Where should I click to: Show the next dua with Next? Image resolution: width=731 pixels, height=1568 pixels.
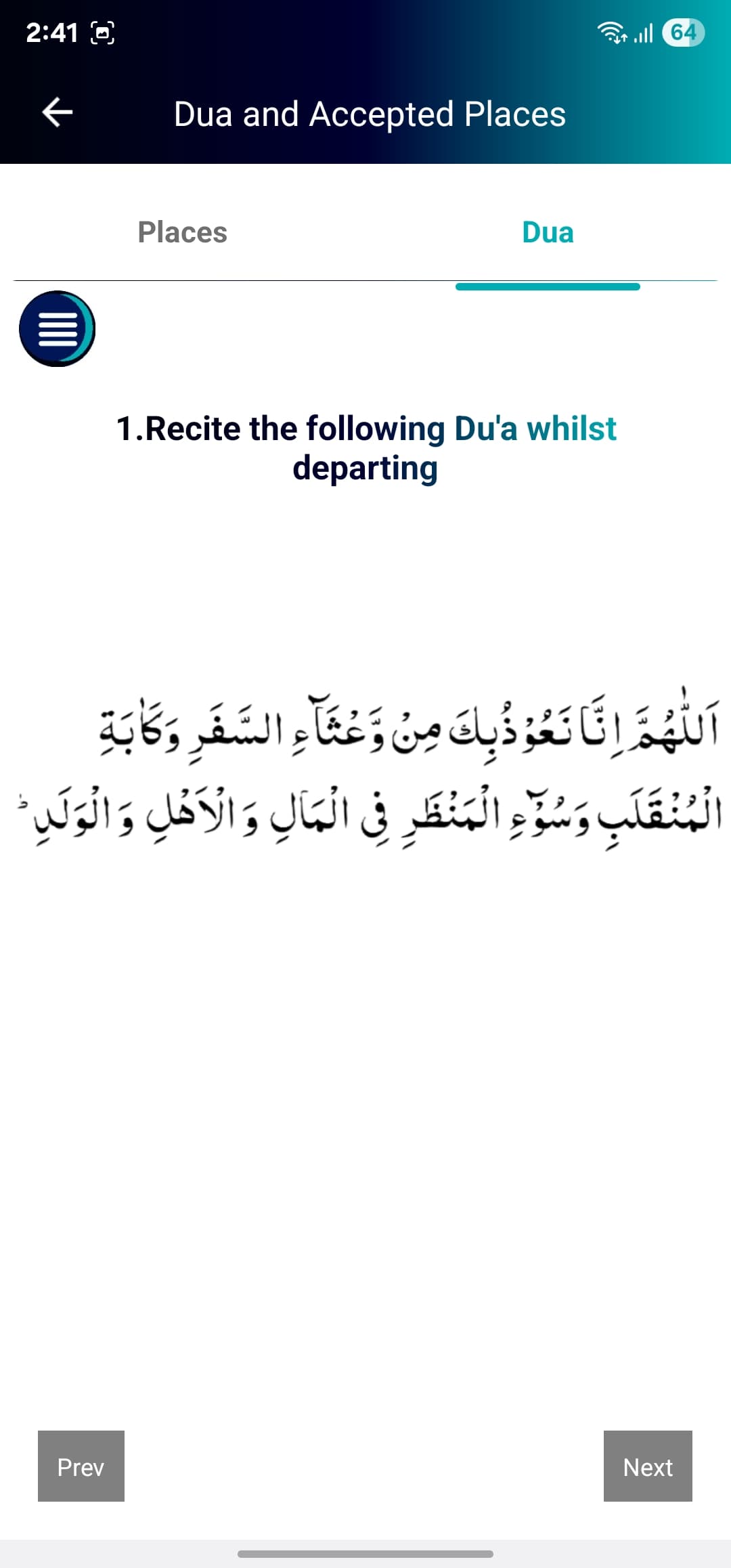[648, 1466]
